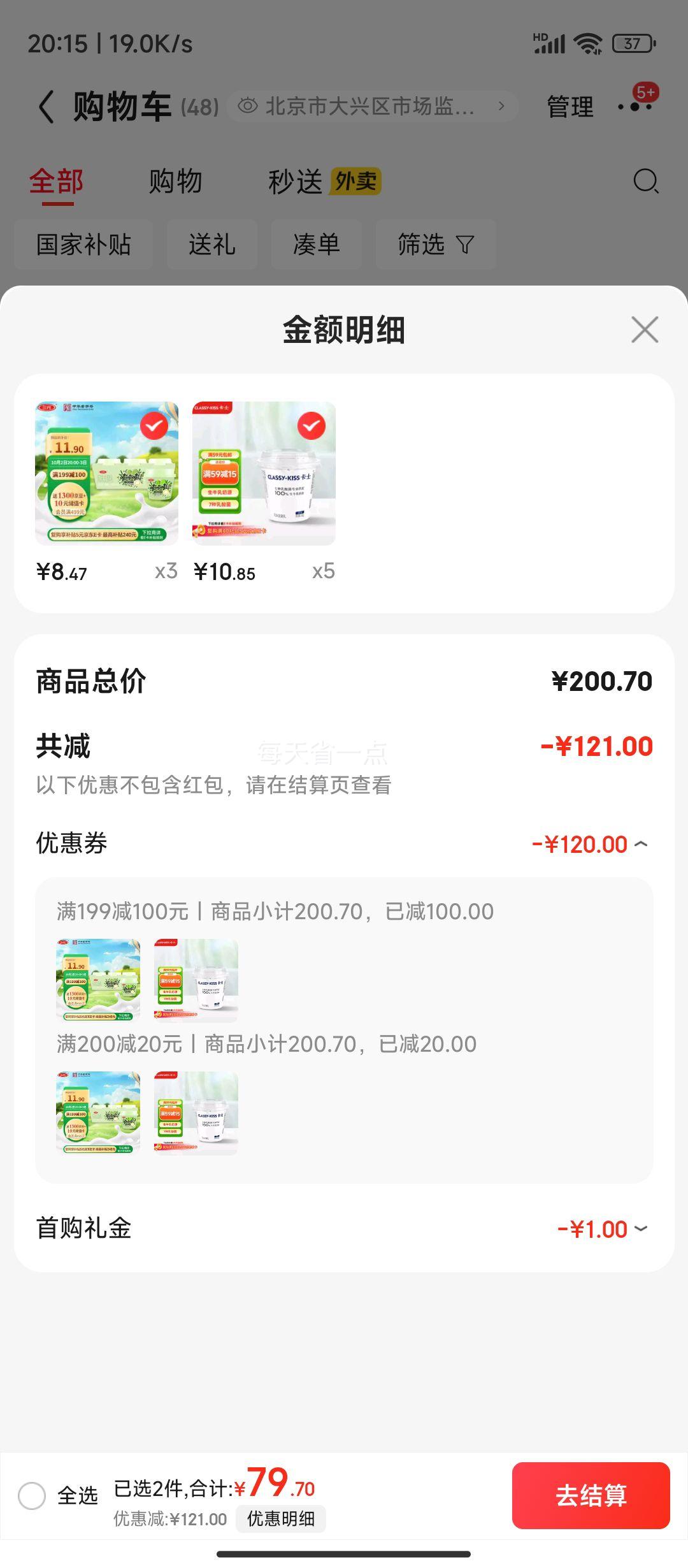The image size is (688, 1568).
Task: Change the 北京市大兴区 delivery address
Action: [372, 106]
